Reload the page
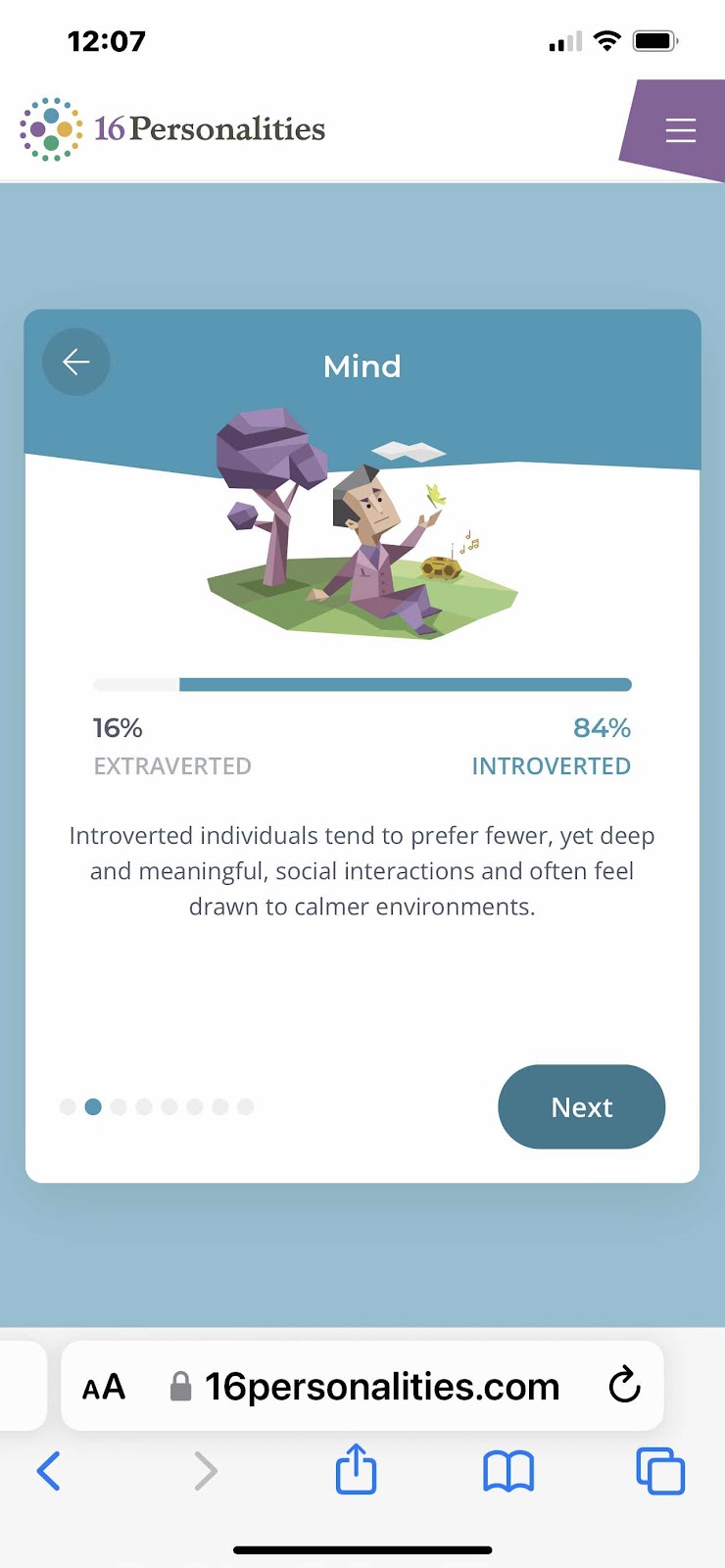Screen dimensions: 725x1568 point(624,1386)
